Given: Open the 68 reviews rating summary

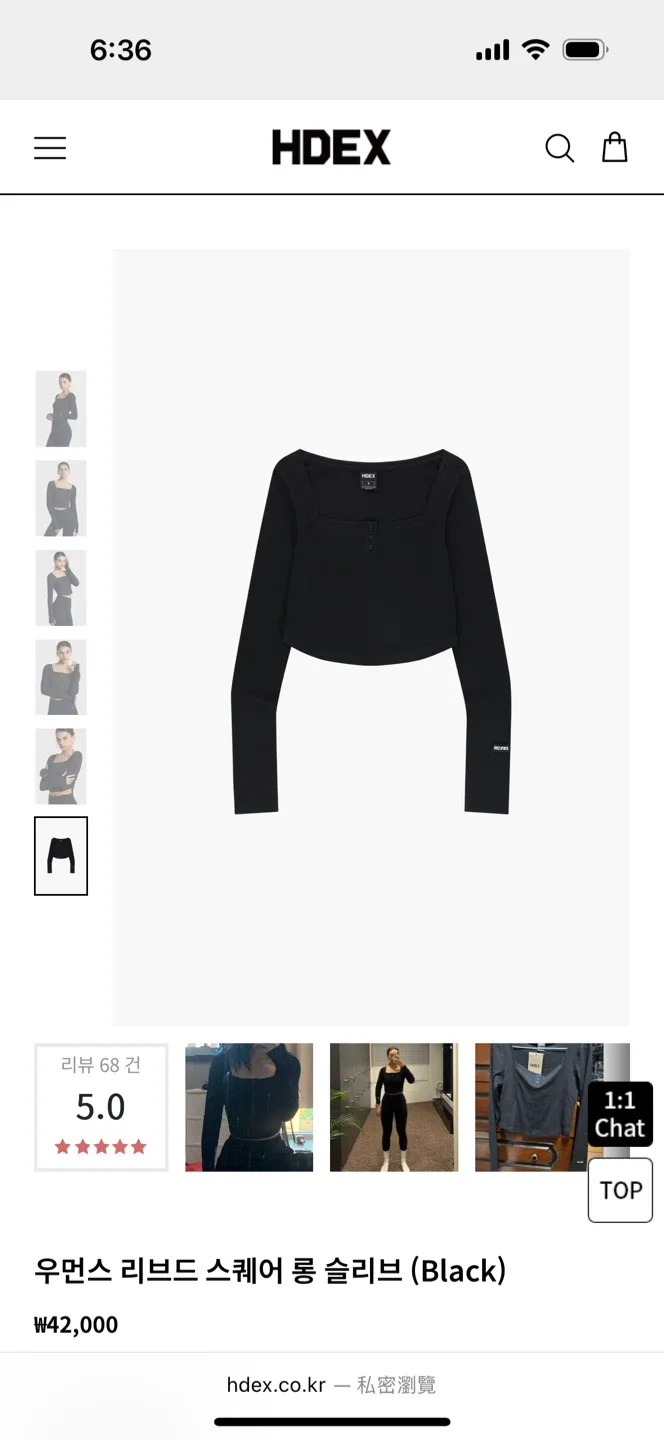Looking at the screenshot, I should [101, 1107].
